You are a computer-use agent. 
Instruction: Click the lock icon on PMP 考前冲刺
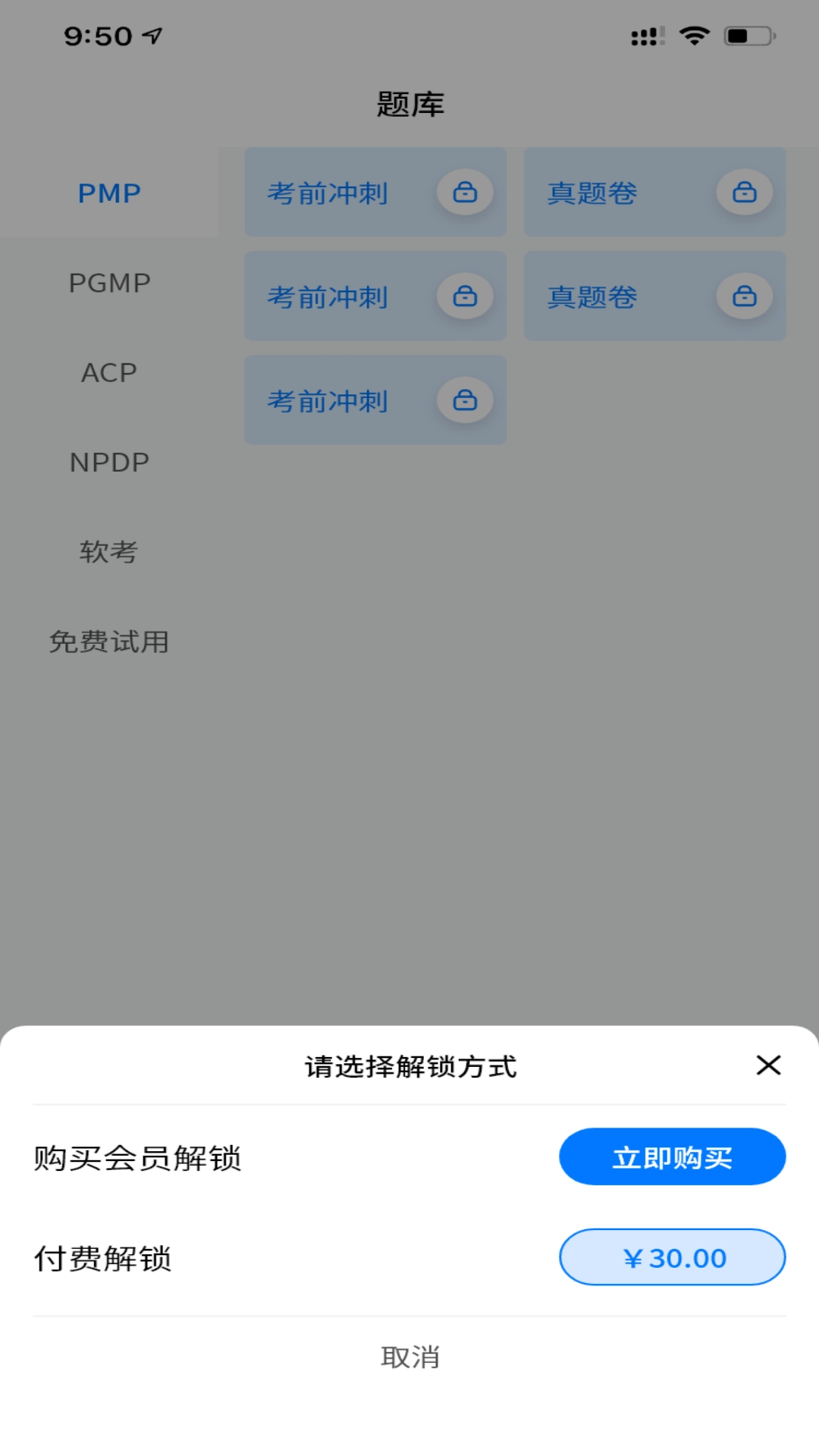[x=466, y=192]
